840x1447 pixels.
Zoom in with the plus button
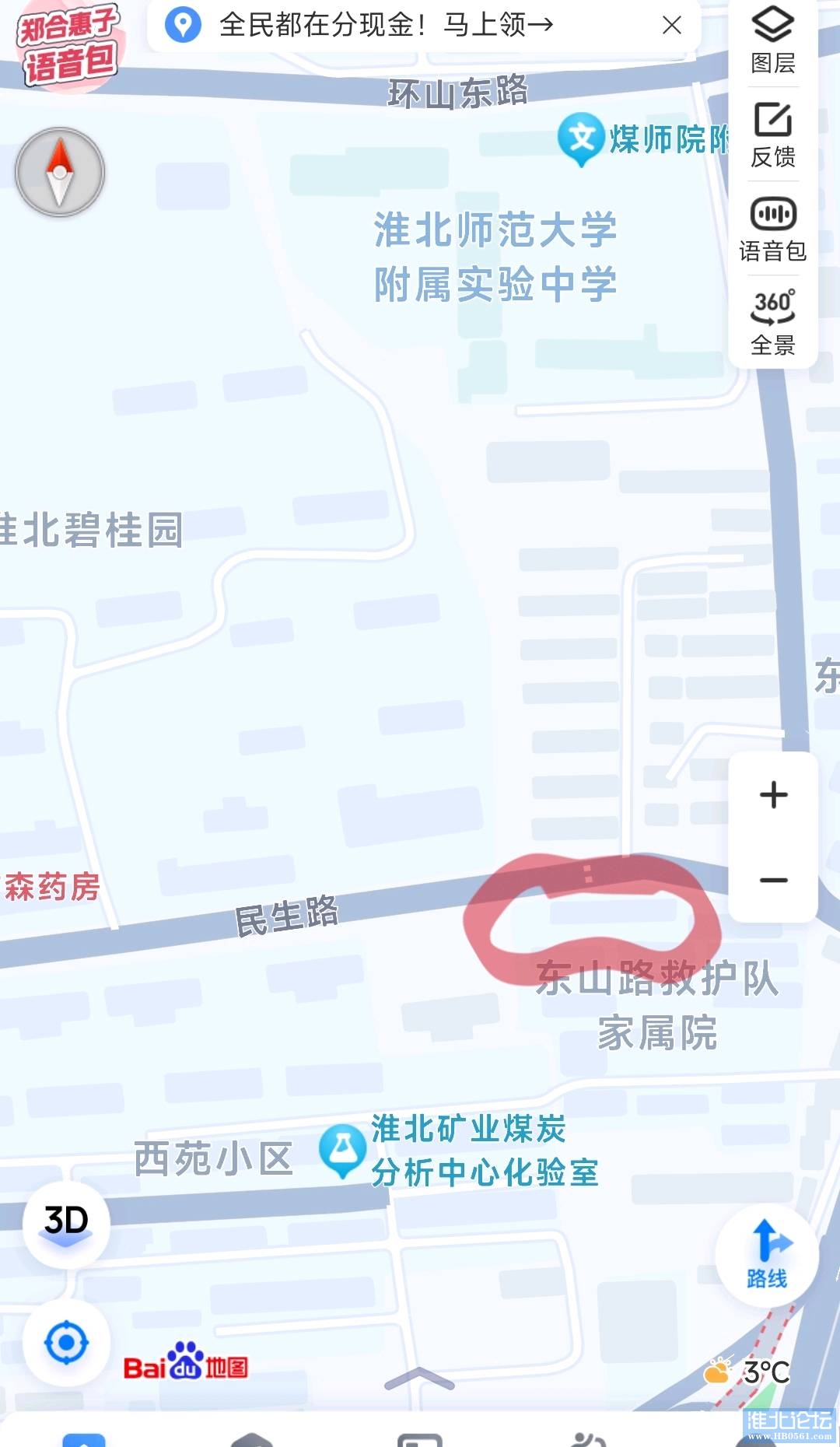[773, 794]
